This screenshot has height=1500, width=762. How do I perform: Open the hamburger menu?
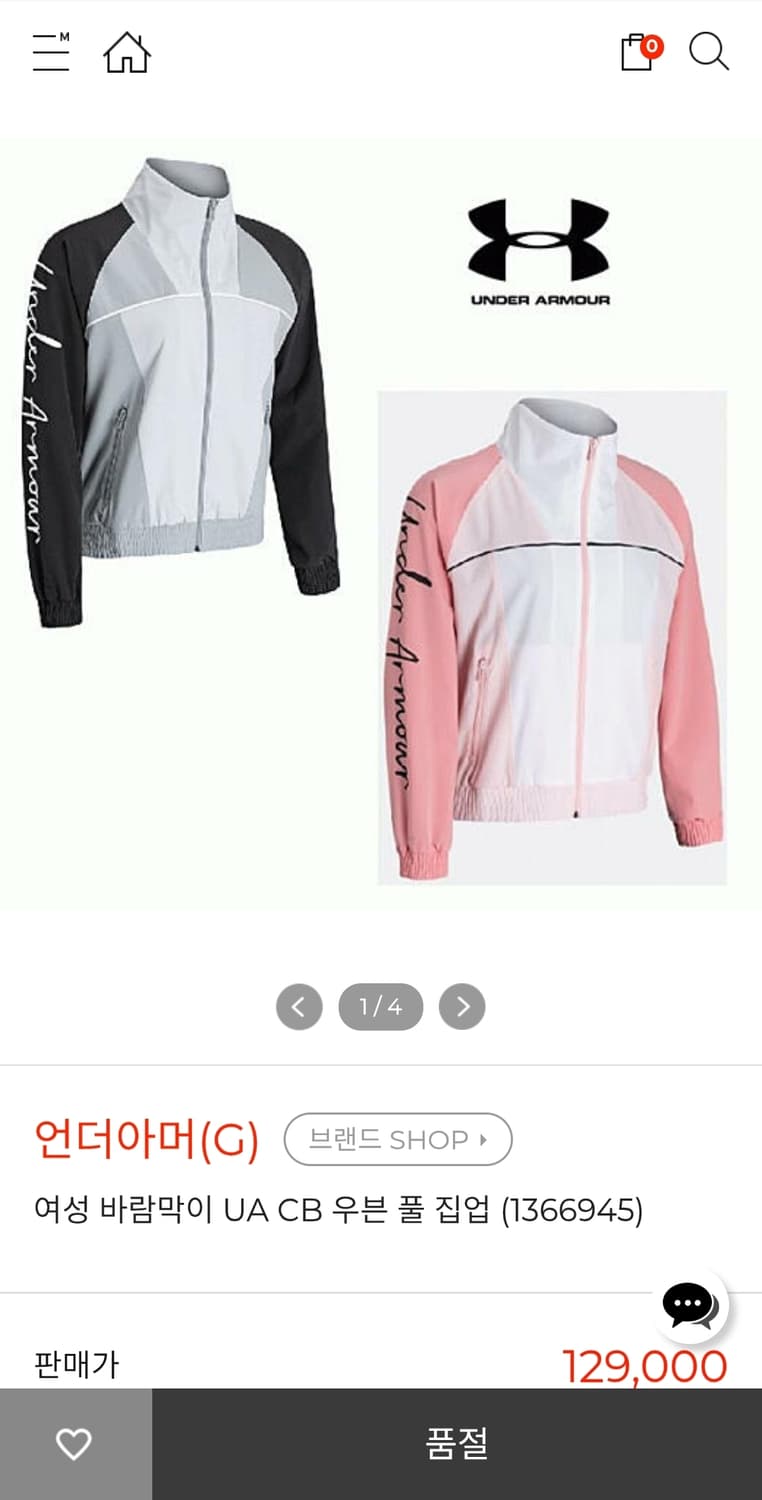(50, 52)
